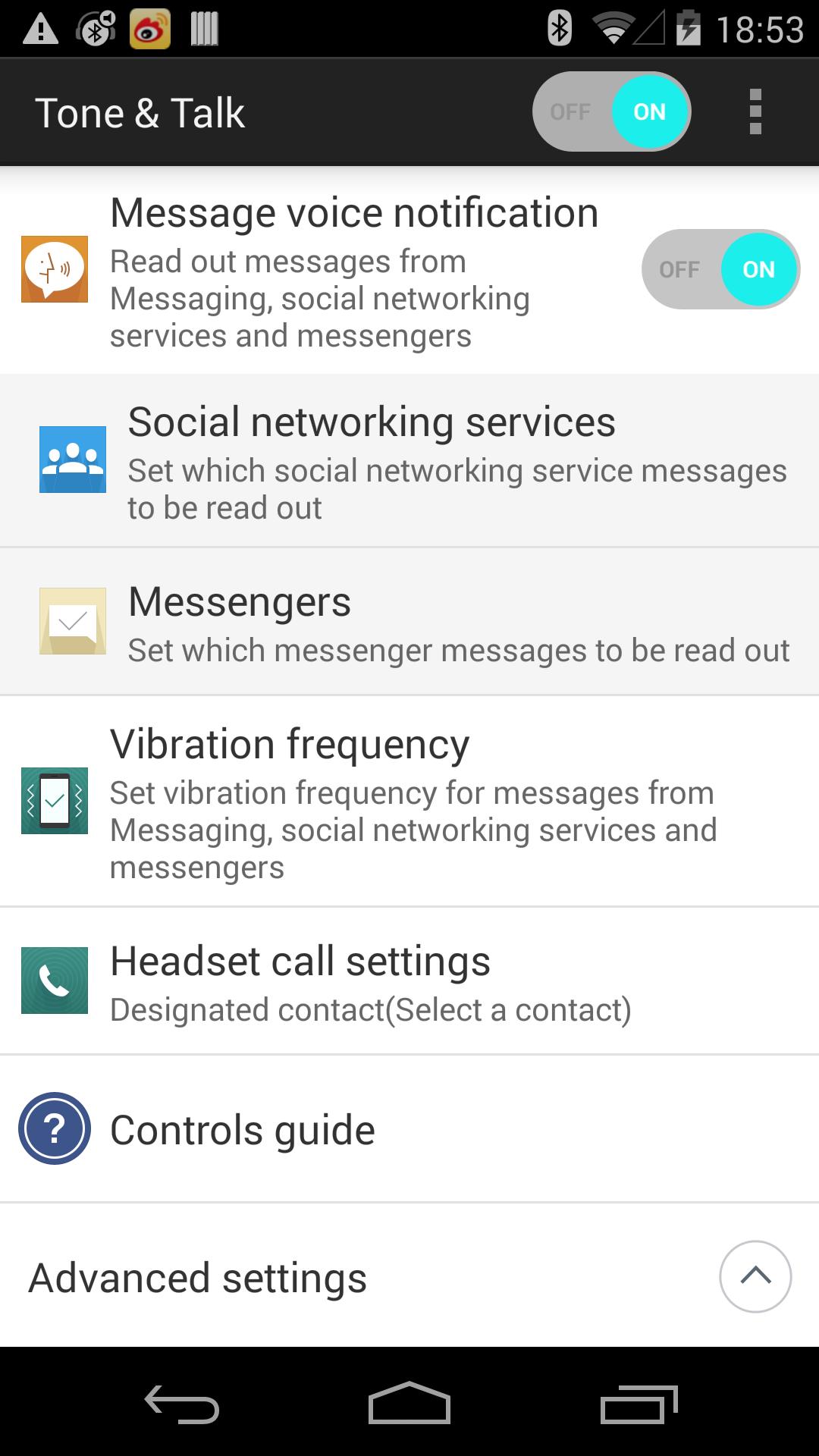This screenshot has width=819, height=1456.
Task: Open Social networking services settings
Action: (409, 461)
